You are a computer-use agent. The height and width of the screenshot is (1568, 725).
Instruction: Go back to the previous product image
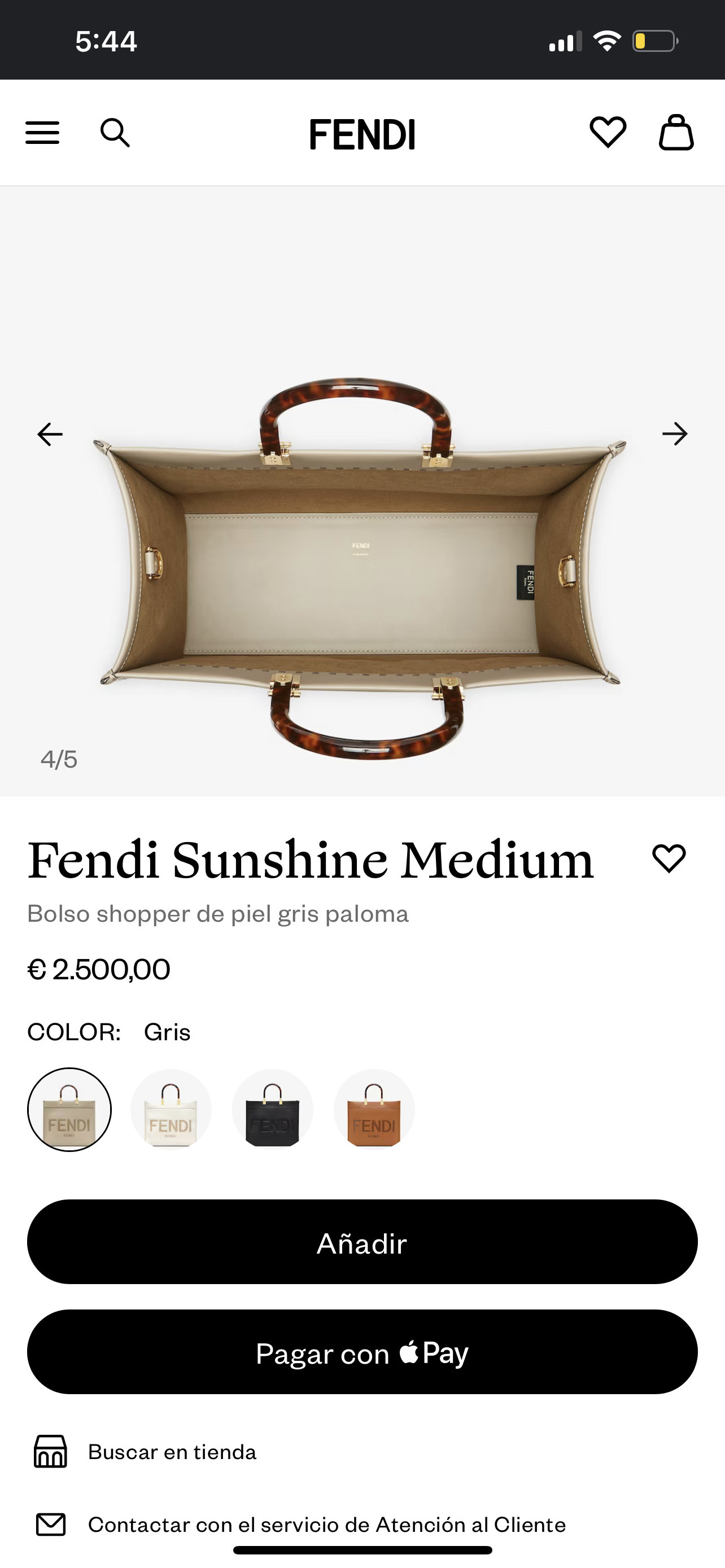click(50, 433)
